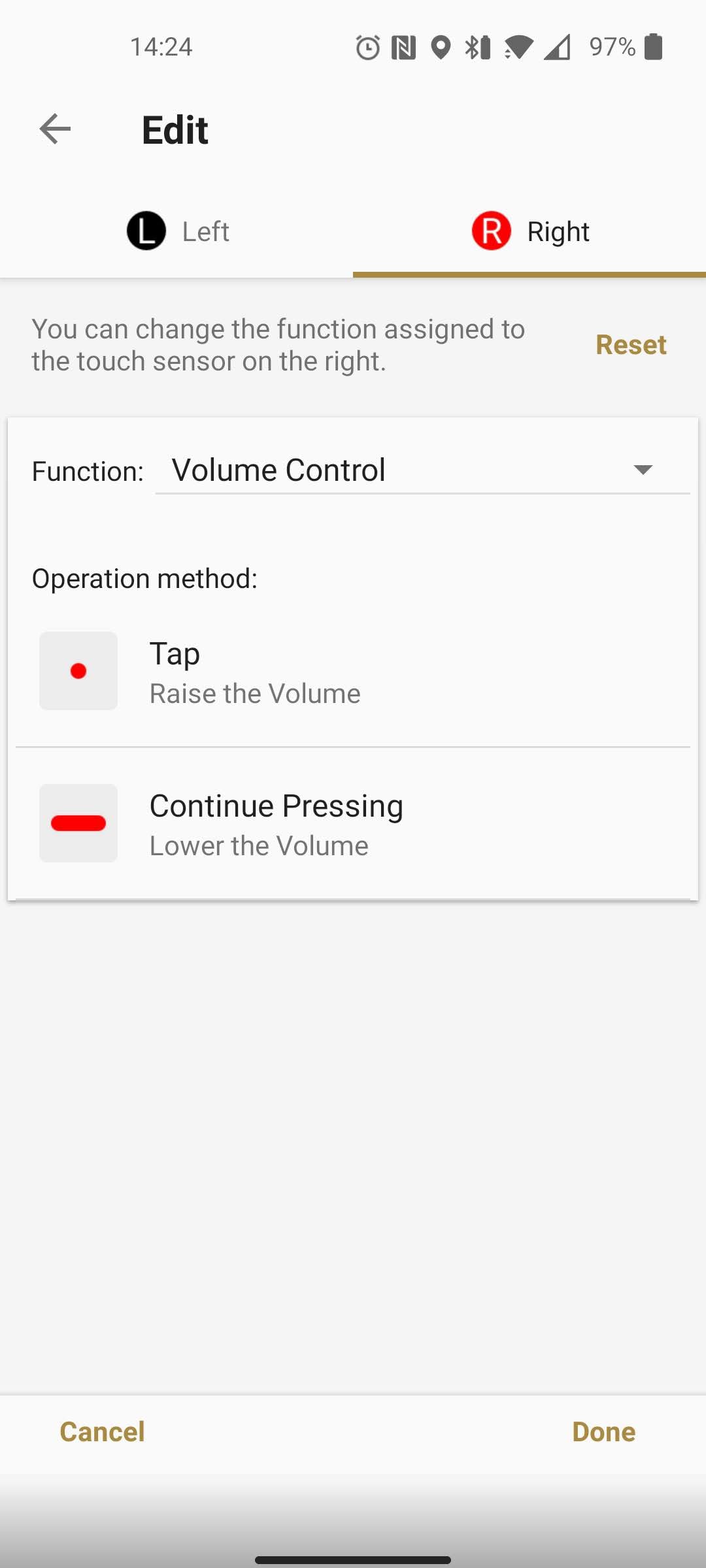Confirm changes with Done
Screen dimensions: 706x1568
click(603, 1431)
